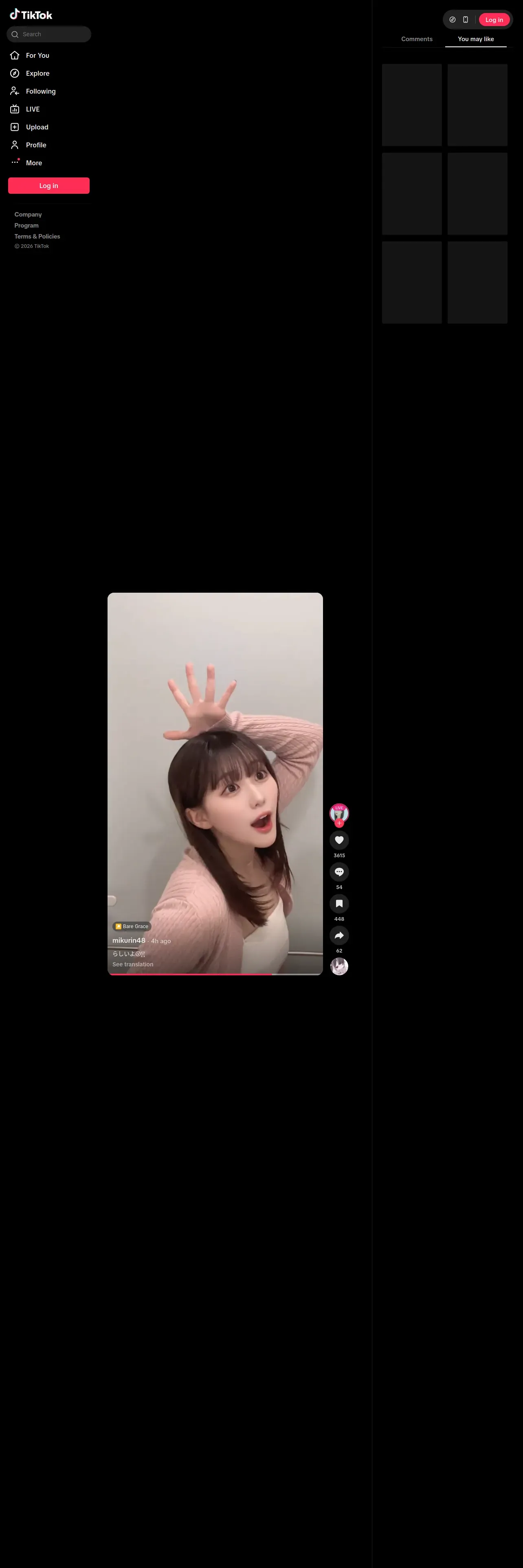Like the mikurin48 video
This screenshot has height=1568, width=523.
(x=339, y=840)
